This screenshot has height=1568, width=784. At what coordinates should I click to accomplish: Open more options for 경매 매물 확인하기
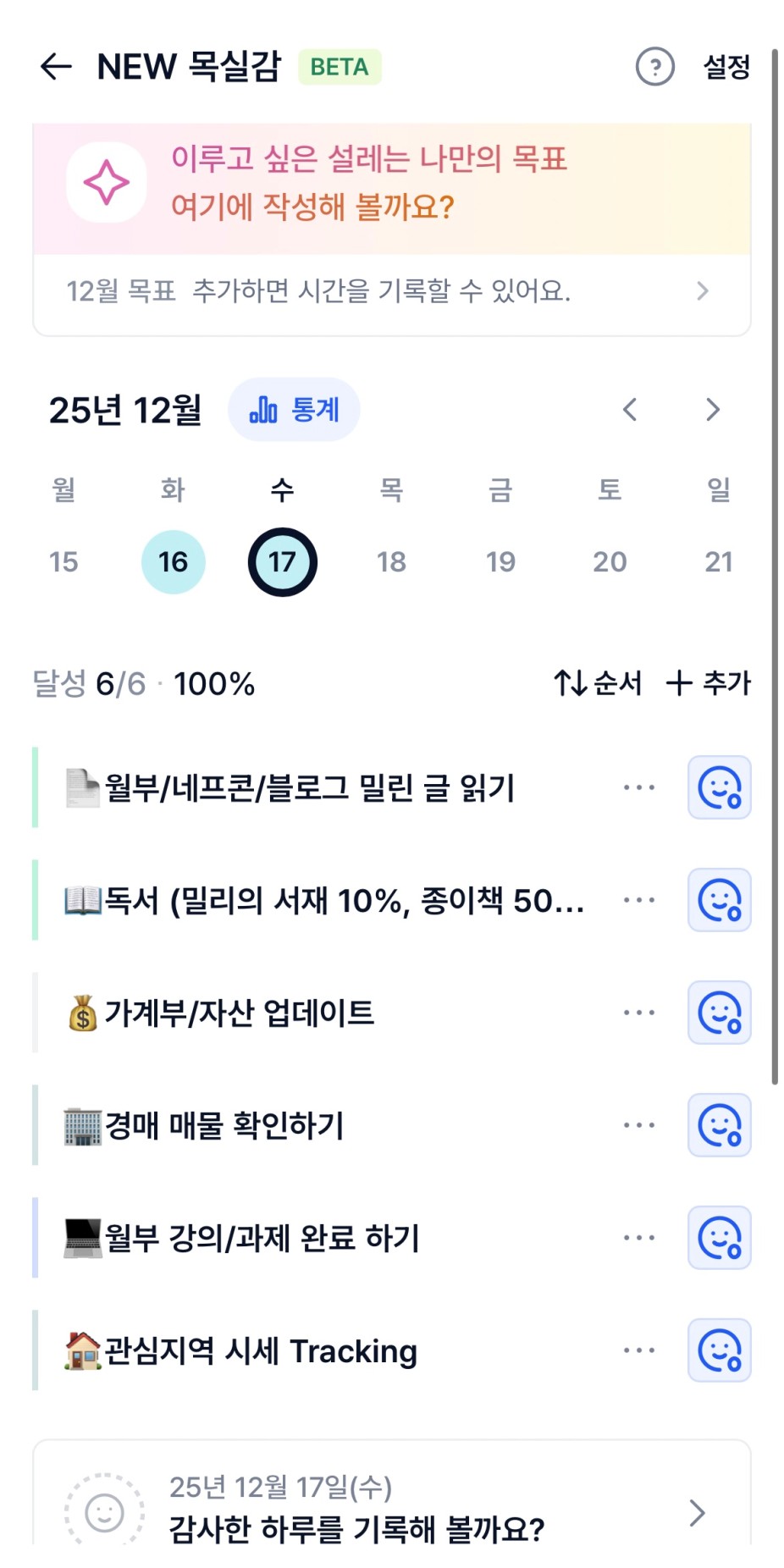[x=638, y=1125]
